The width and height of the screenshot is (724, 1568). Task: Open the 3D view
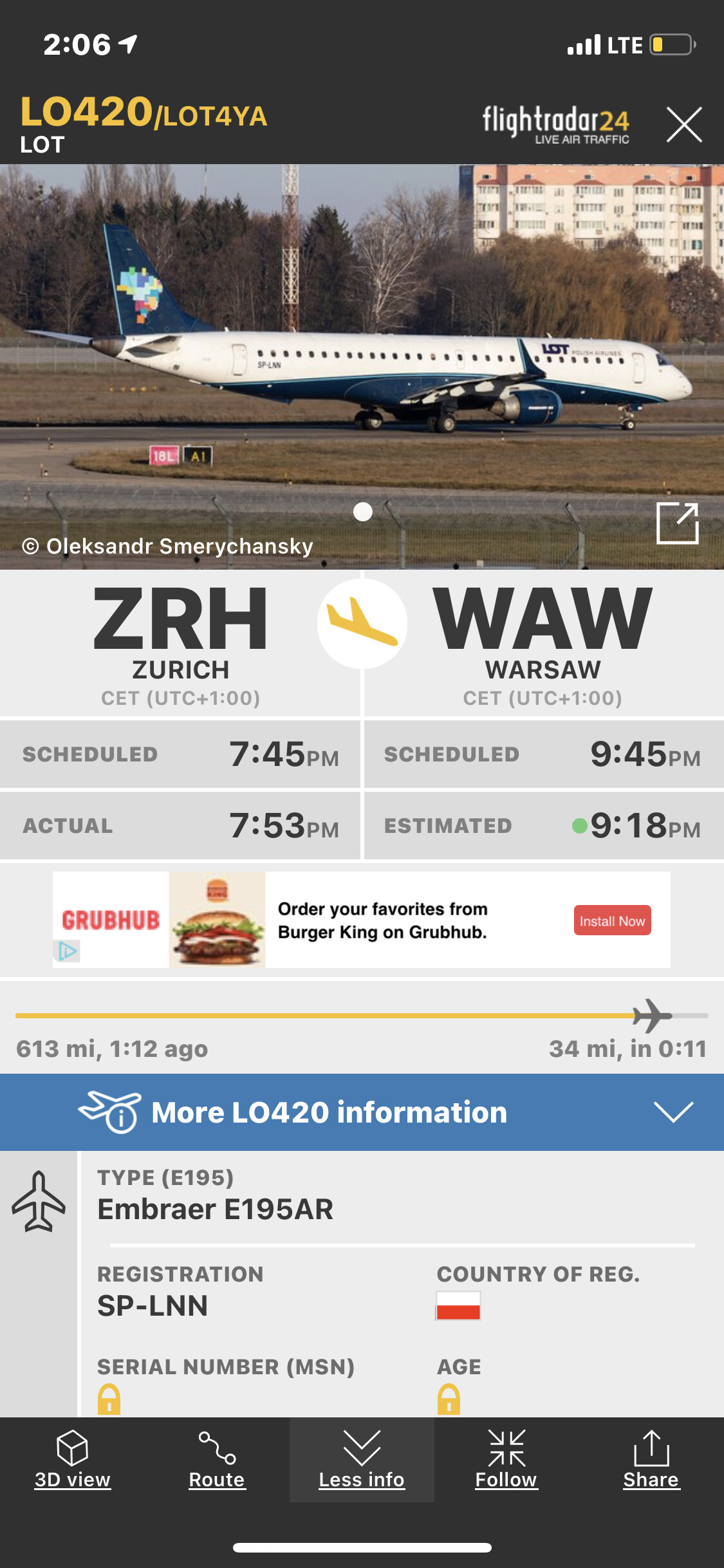(73, 1460)
